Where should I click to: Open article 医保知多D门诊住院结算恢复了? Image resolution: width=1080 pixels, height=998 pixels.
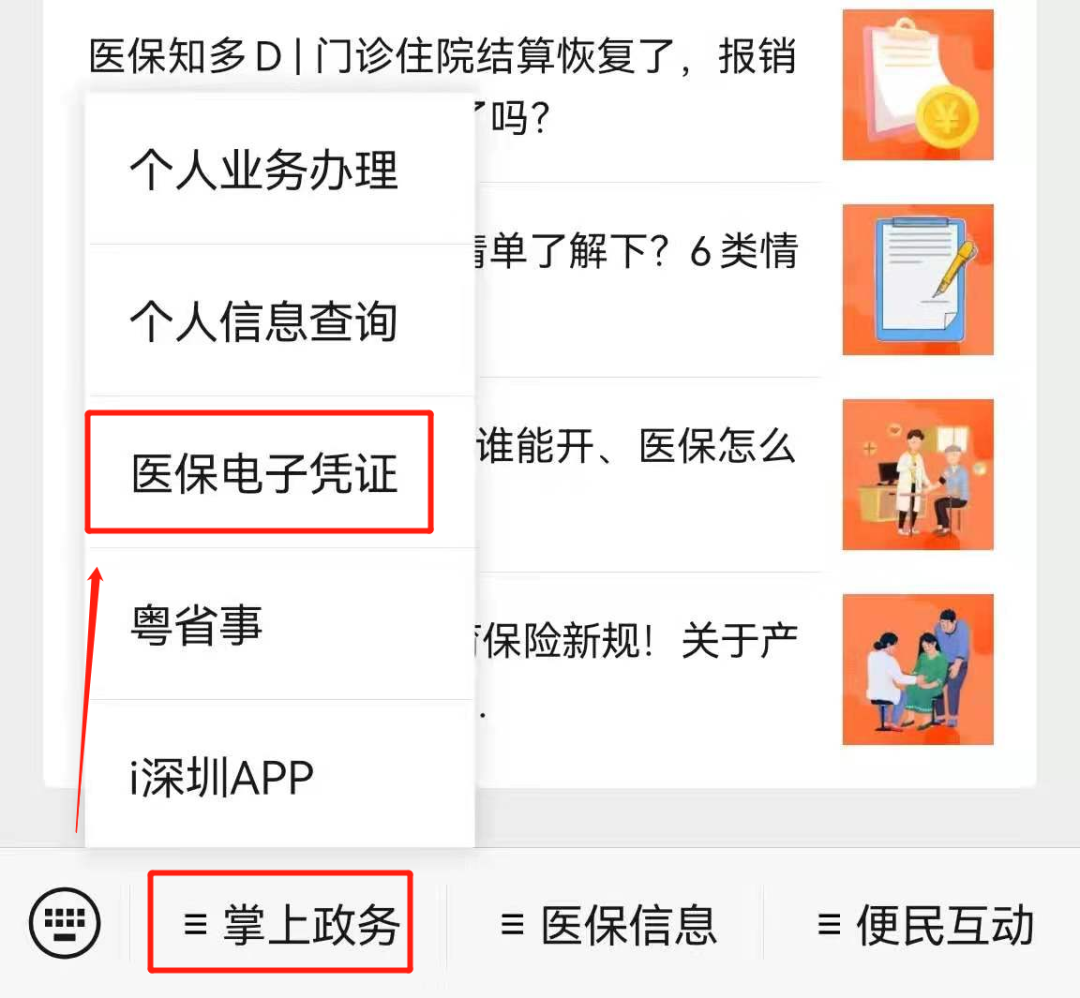coord(541,86)
